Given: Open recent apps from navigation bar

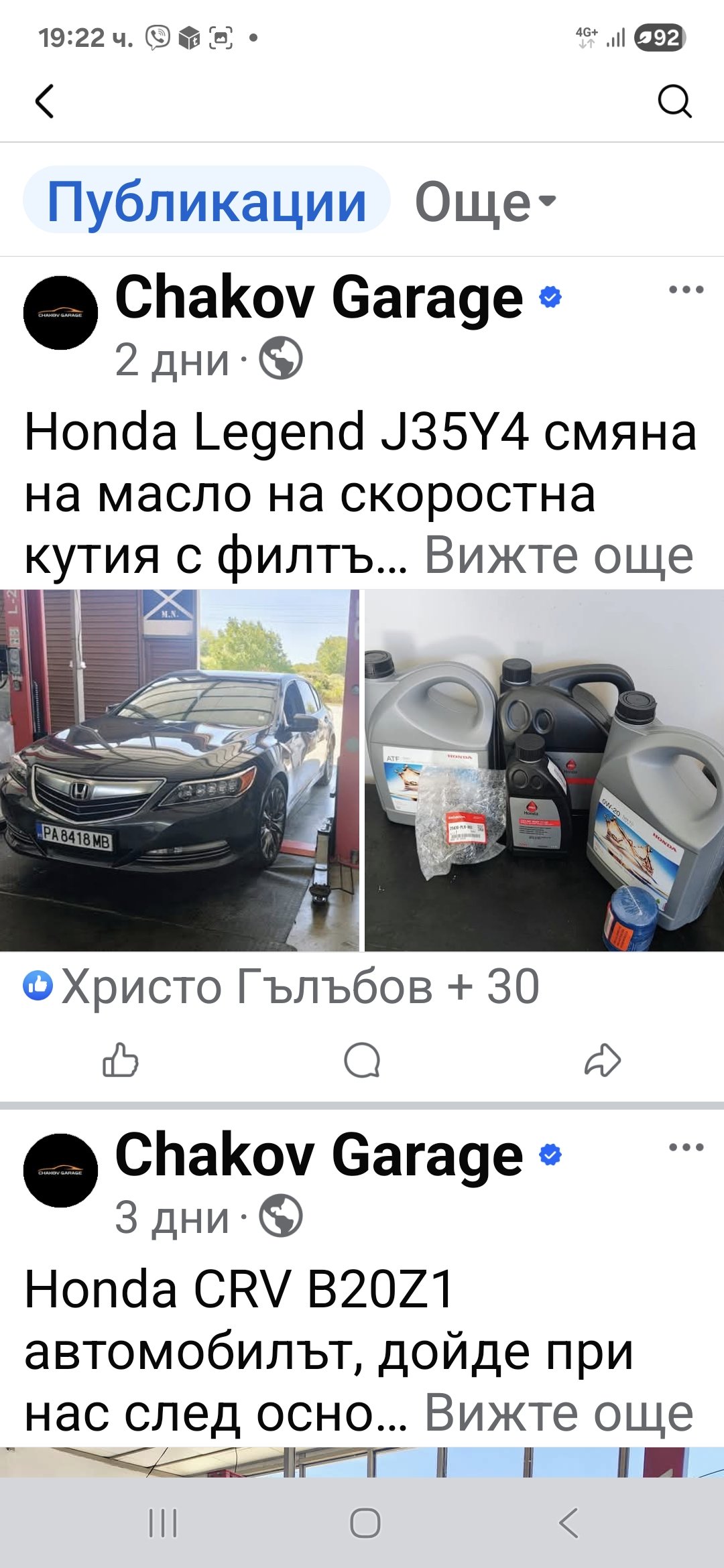Looking at the screenshot, I should tap(163, 1523).
